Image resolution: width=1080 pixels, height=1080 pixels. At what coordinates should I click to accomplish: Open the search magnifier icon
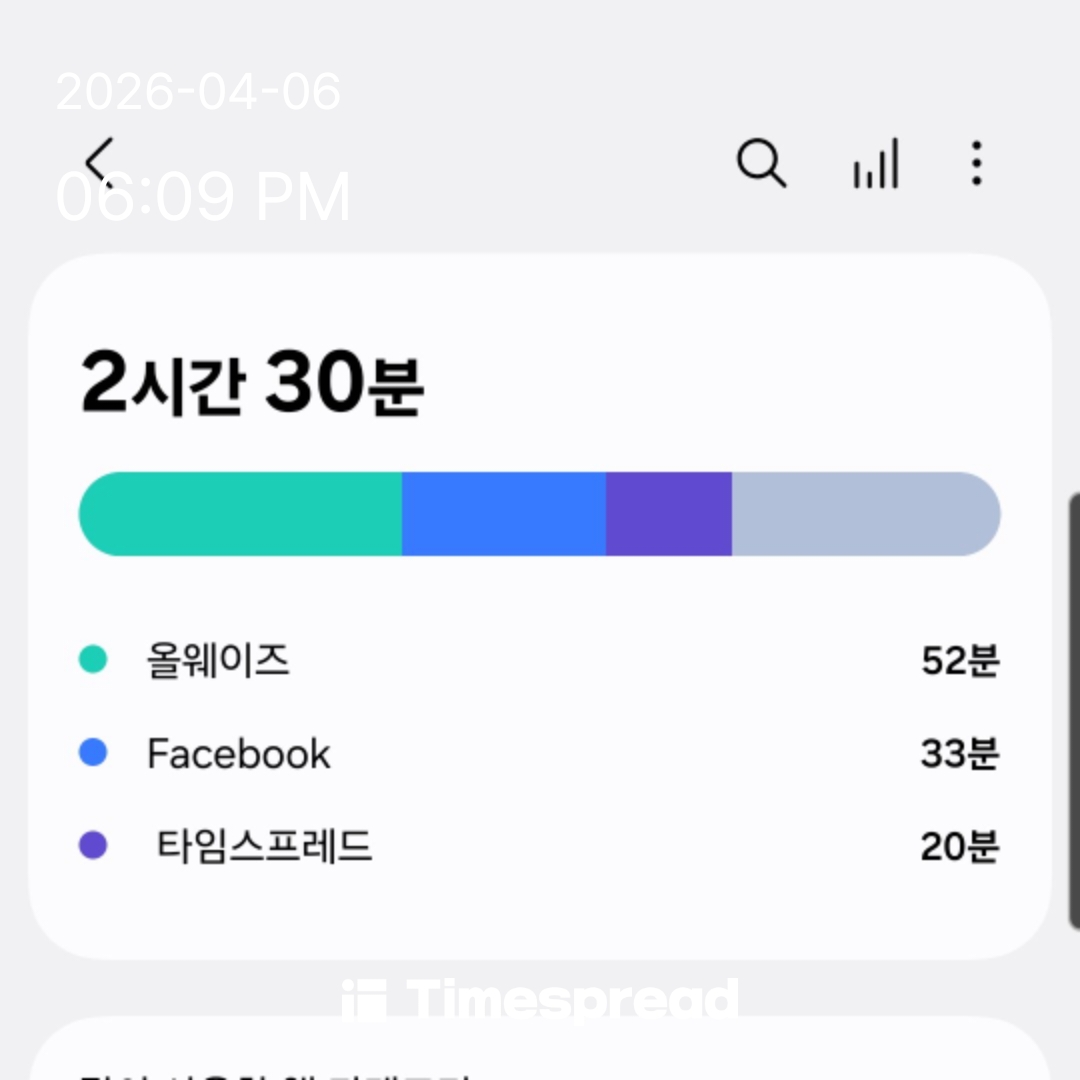pyautogui.click(x=761, y=163)
